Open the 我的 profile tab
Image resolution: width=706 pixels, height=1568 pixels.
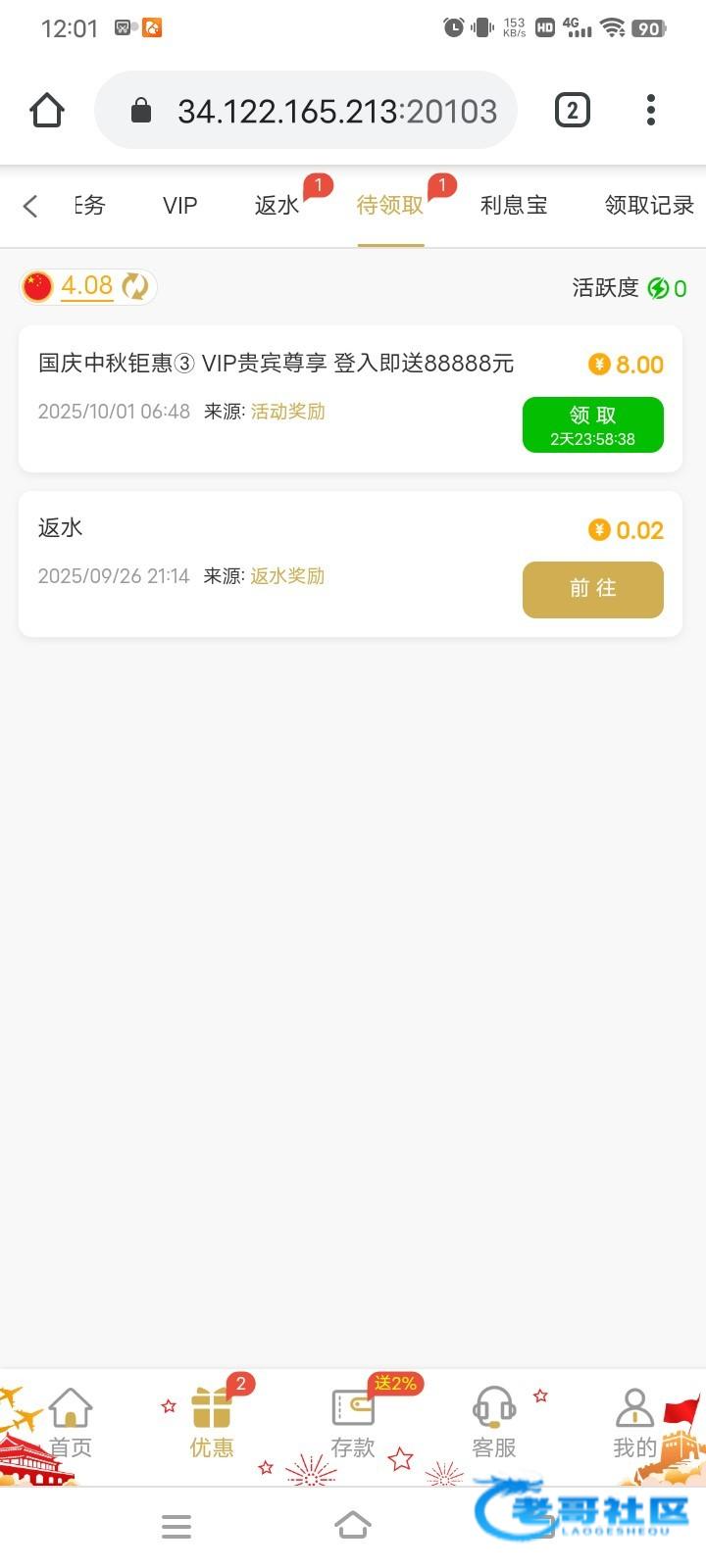pyautogui.click(x=634, y=1423)
